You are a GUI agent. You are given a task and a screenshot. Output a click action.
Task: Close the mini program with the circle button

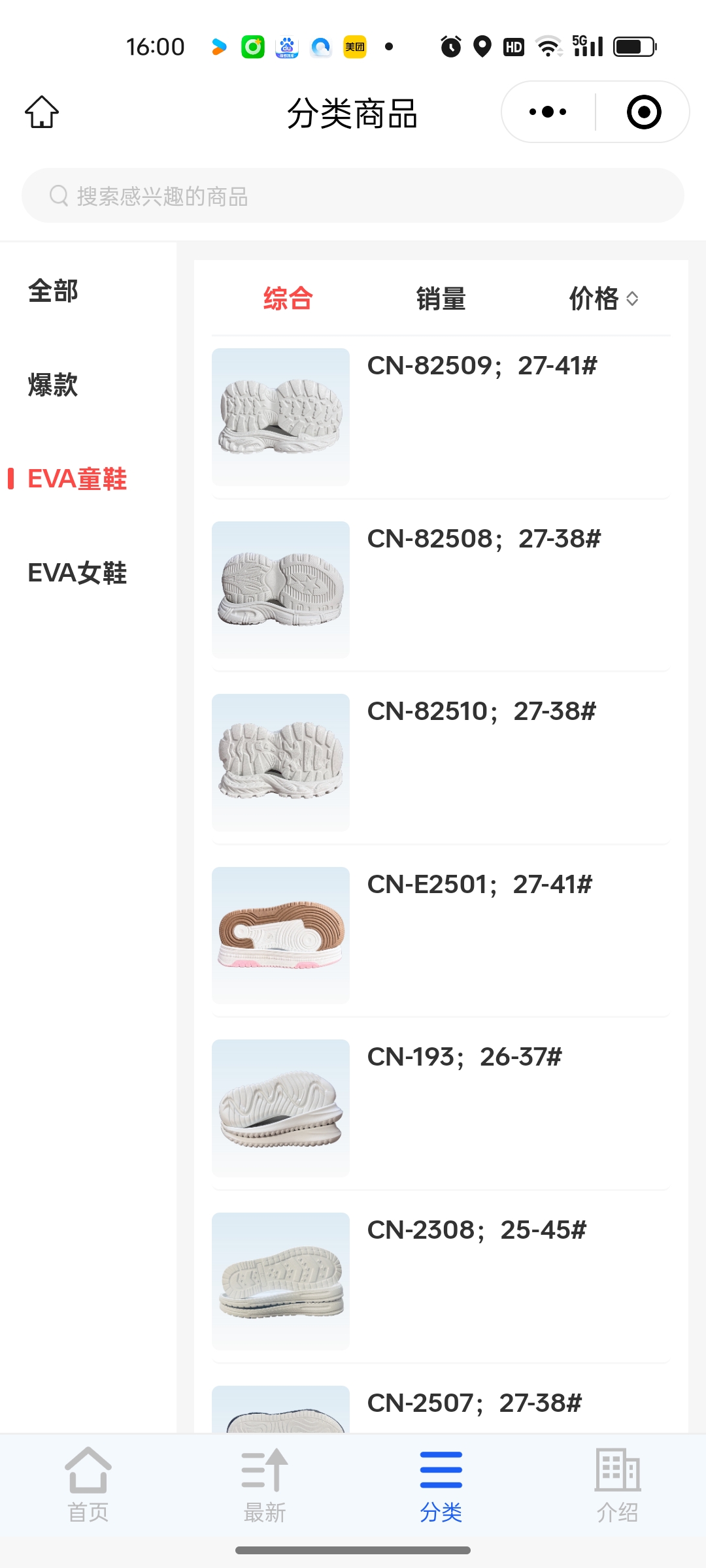pyautogui.click(x=643, y=112)
